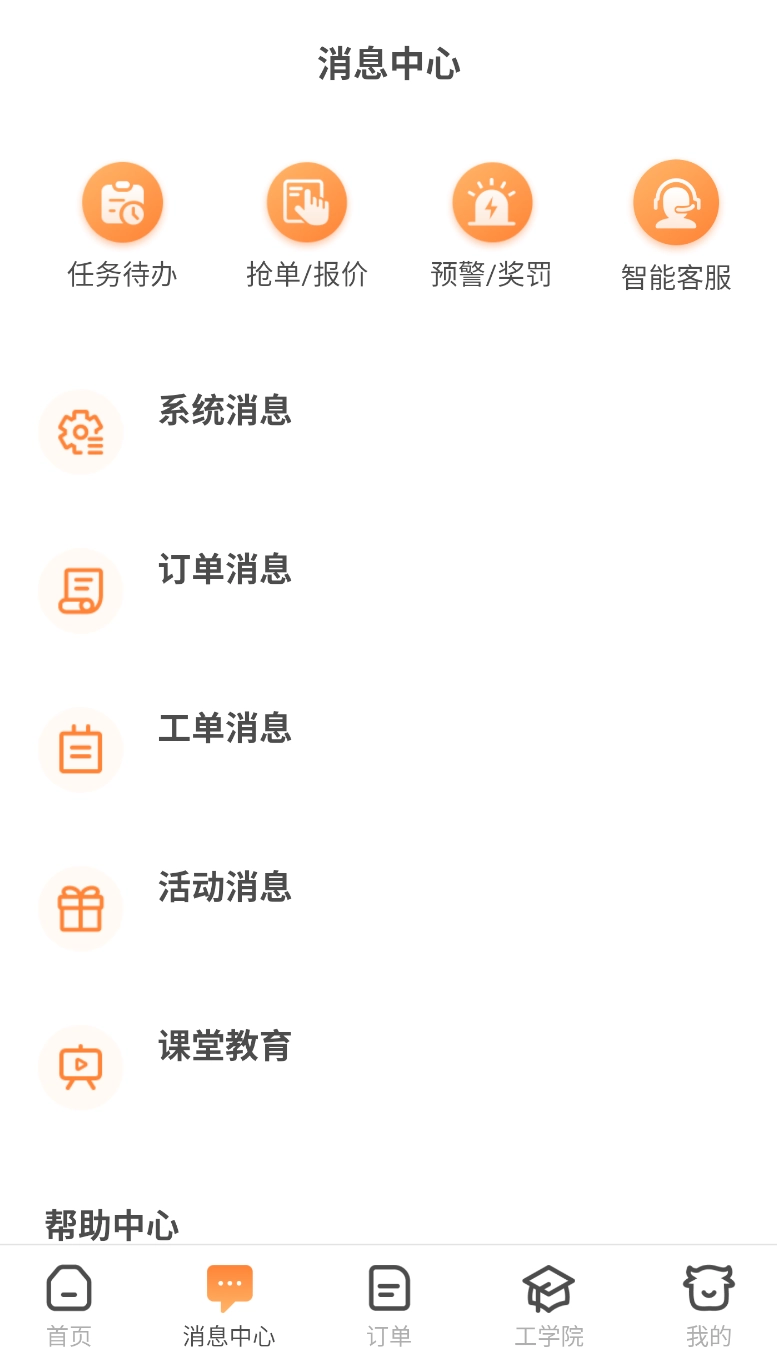Tap the 抢单/报价 icon
Image resolution: width=777 pixels, height=1351 pixels.
coord(307,200)
